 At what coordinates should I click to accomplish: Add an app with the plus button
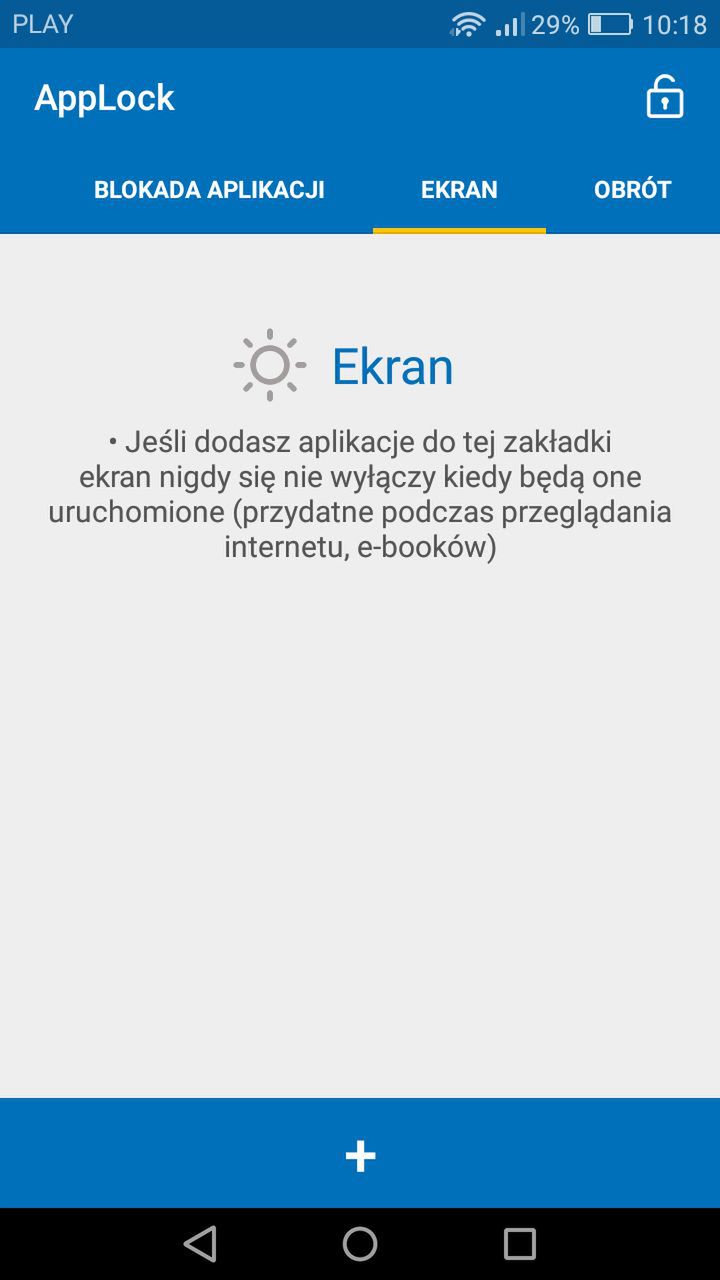pos(360,1155)
